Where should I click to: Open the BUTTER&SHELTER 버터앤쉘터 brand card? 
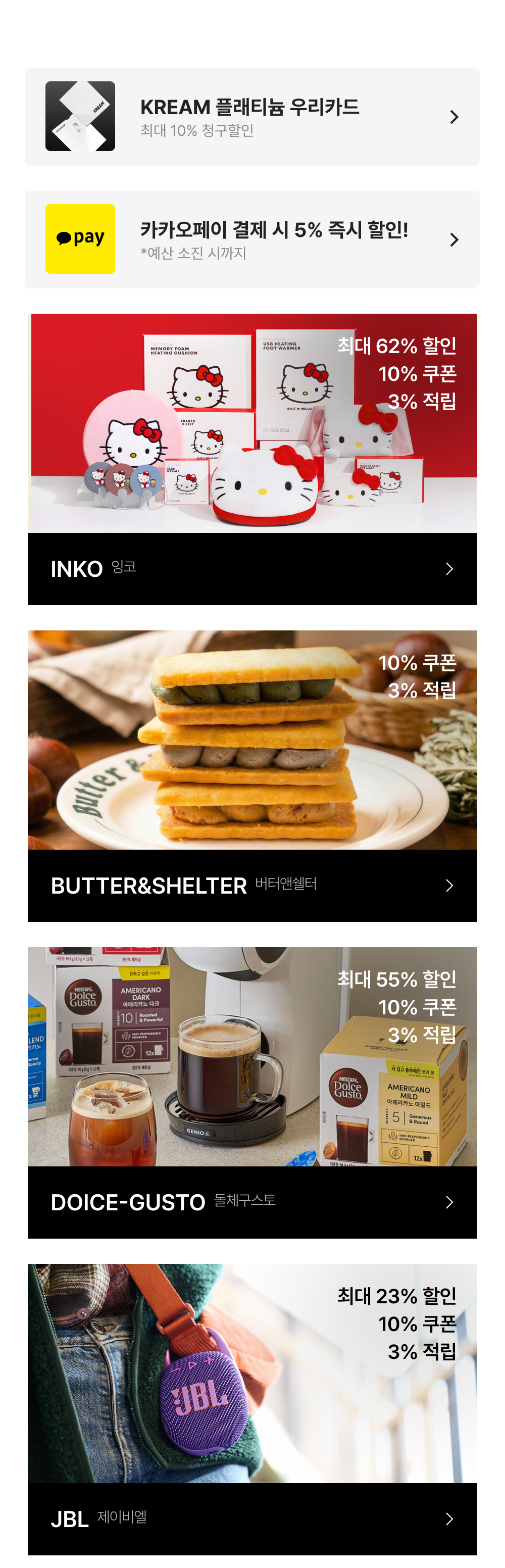tap(252, 775)
